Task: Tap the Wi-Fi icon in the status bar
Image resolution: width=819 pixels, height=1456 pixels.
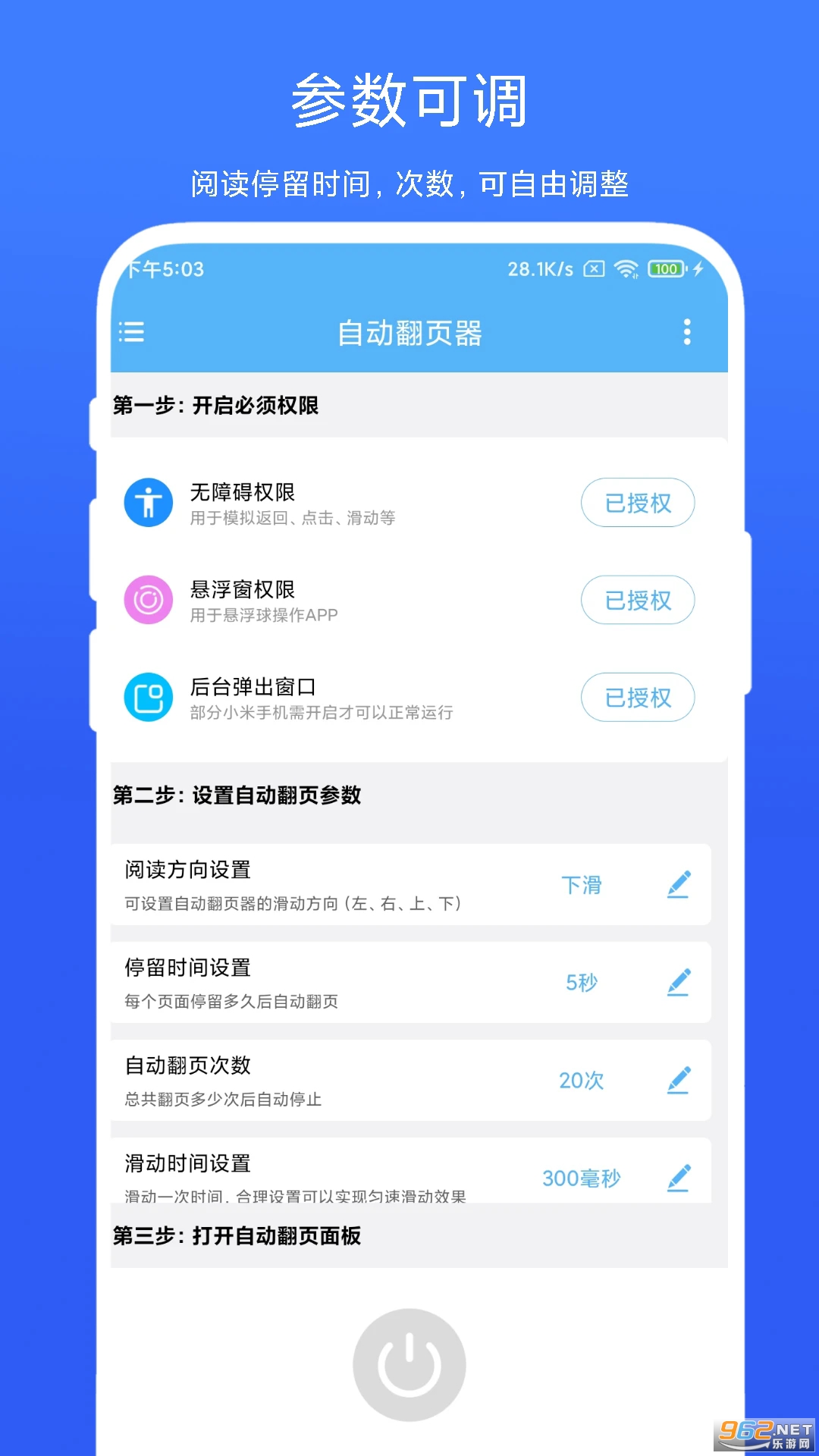Action: pyautogui.click(x=626, y=268)
